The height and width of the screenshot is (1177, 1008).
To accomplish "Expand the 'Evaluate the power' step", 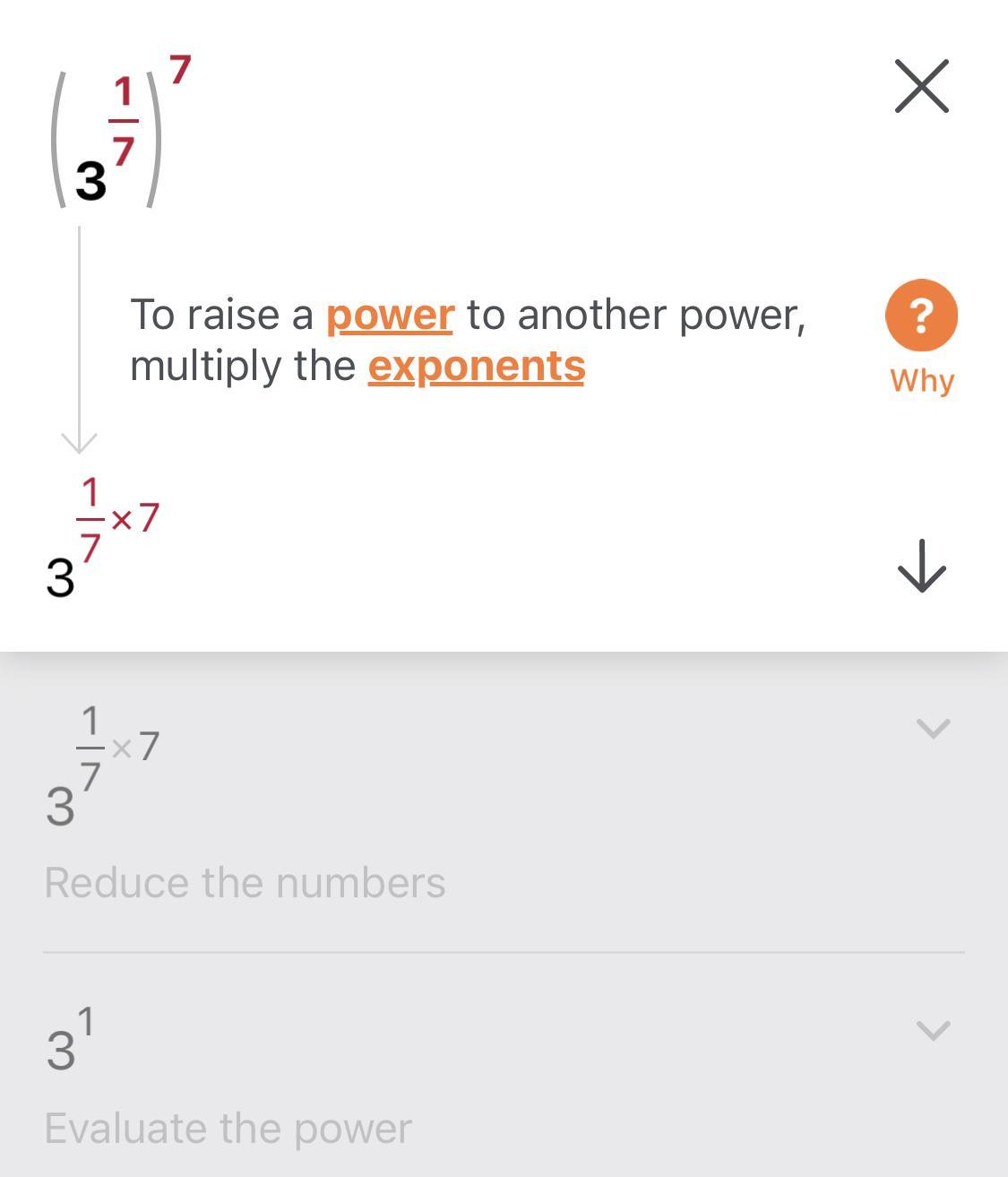I will (934, 1030).
